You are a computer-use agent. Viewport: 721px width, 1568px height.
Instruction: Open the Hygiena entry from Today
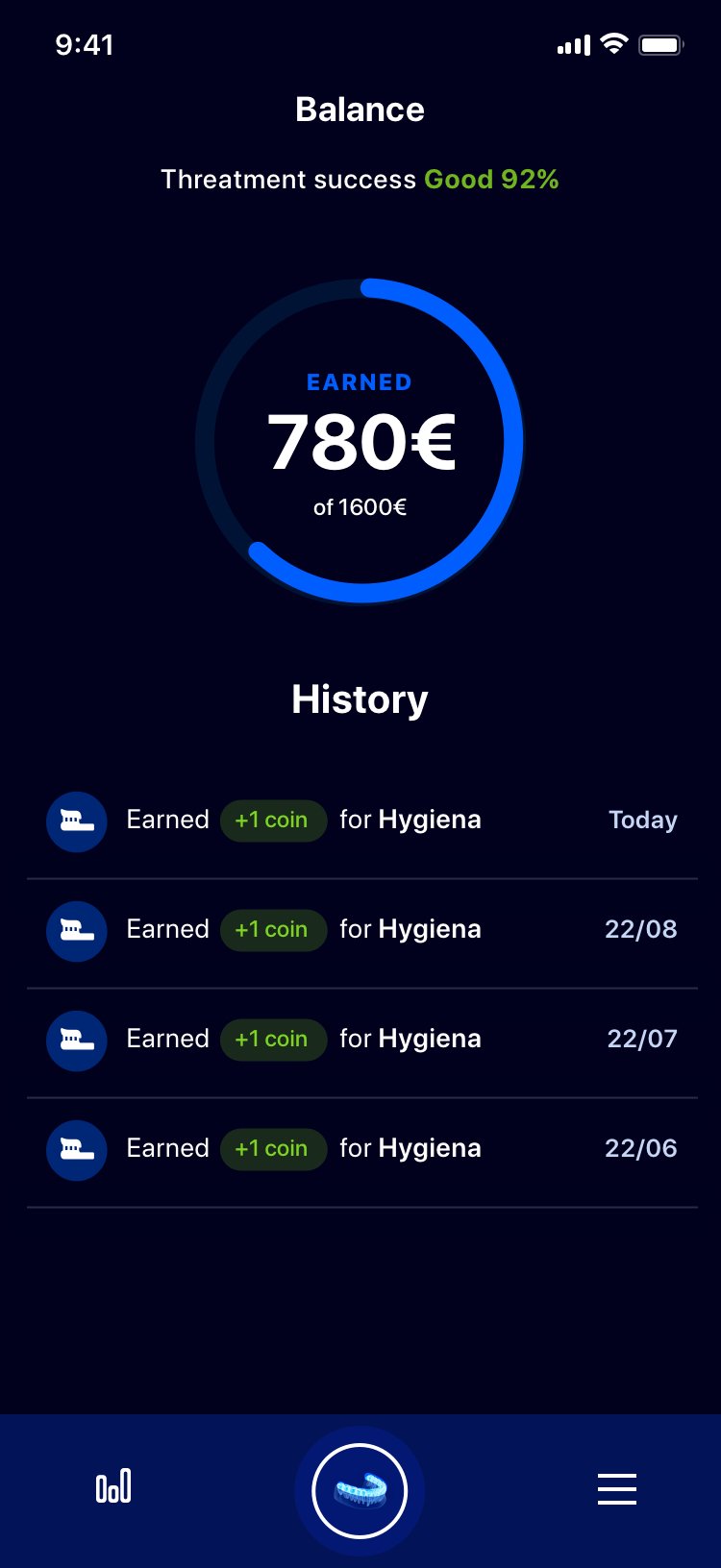[x=361, y=821]
